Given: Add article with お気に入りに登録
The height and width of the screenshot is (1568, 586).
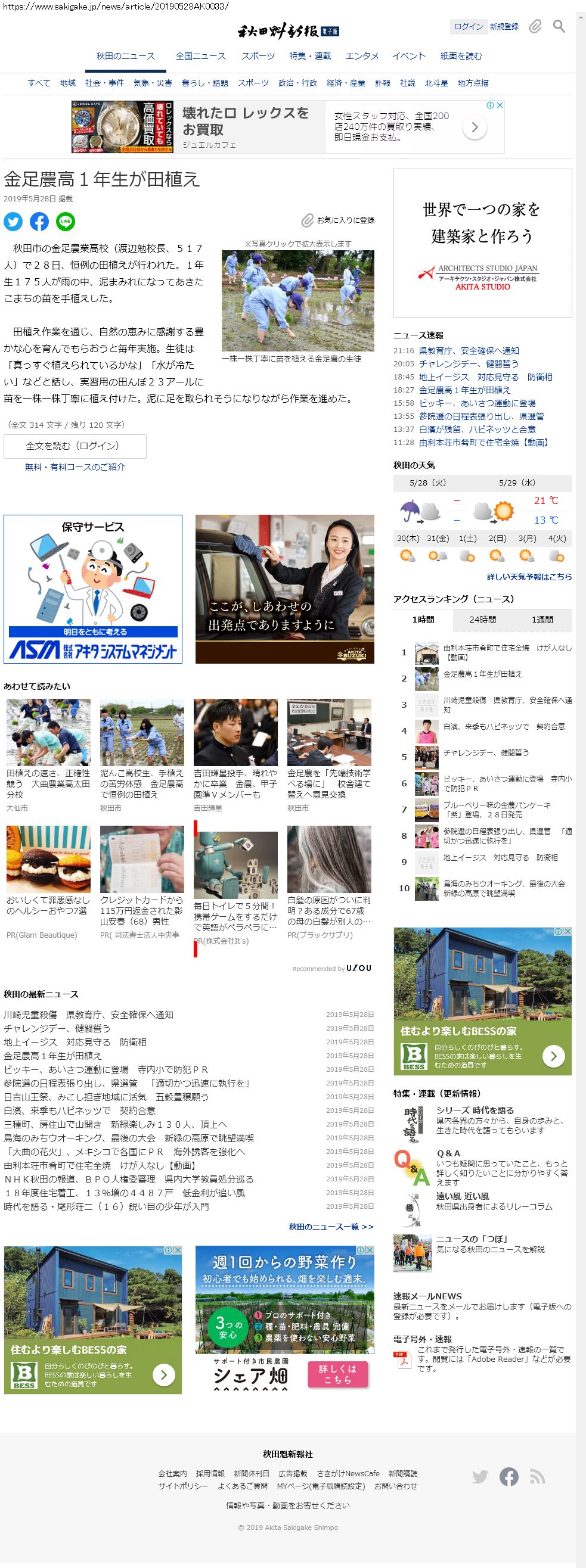Looking at the screenshot, I should tap(339, 220).
